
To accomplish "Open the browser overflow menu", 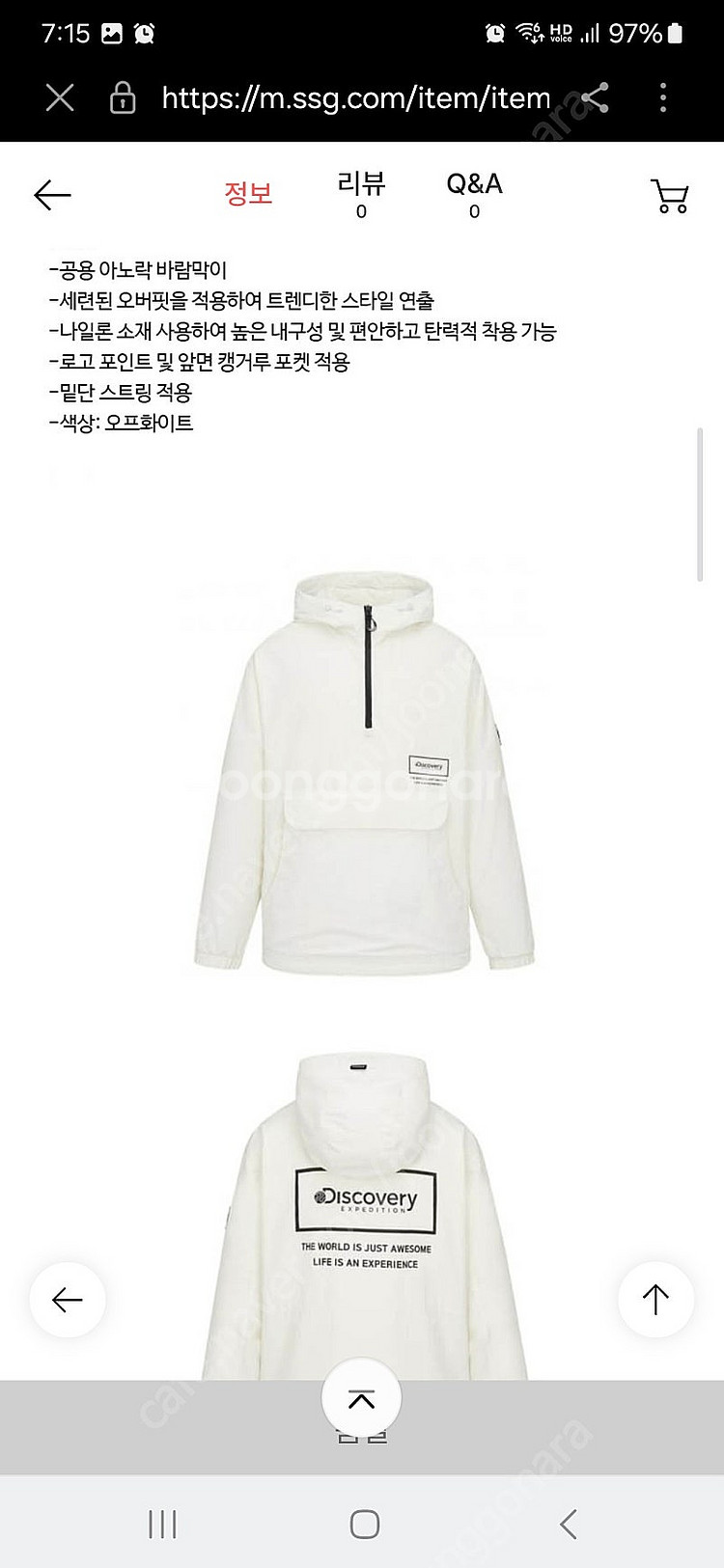I will coord(663,97).
